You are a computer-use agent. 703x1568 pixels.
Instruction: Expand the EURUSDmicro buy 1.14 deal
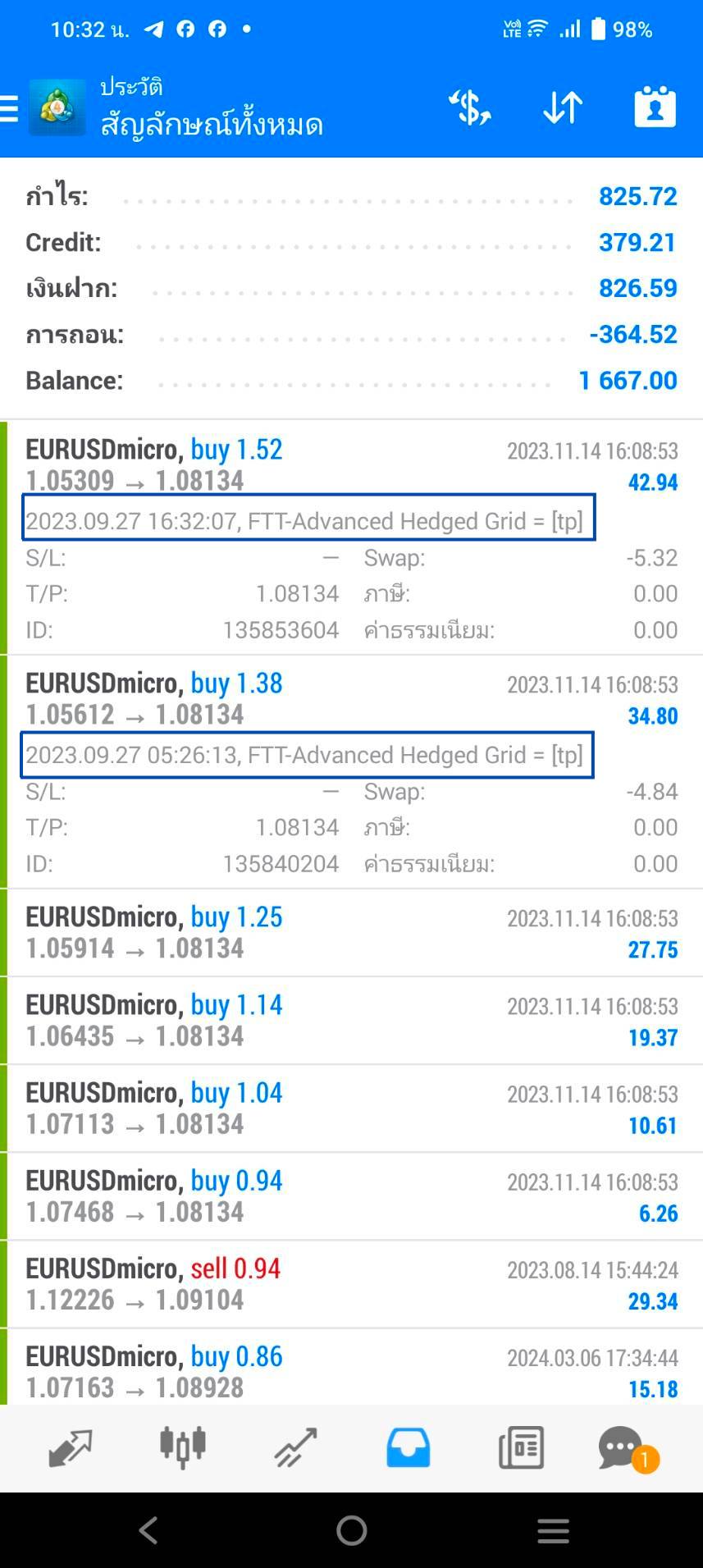351,1021
